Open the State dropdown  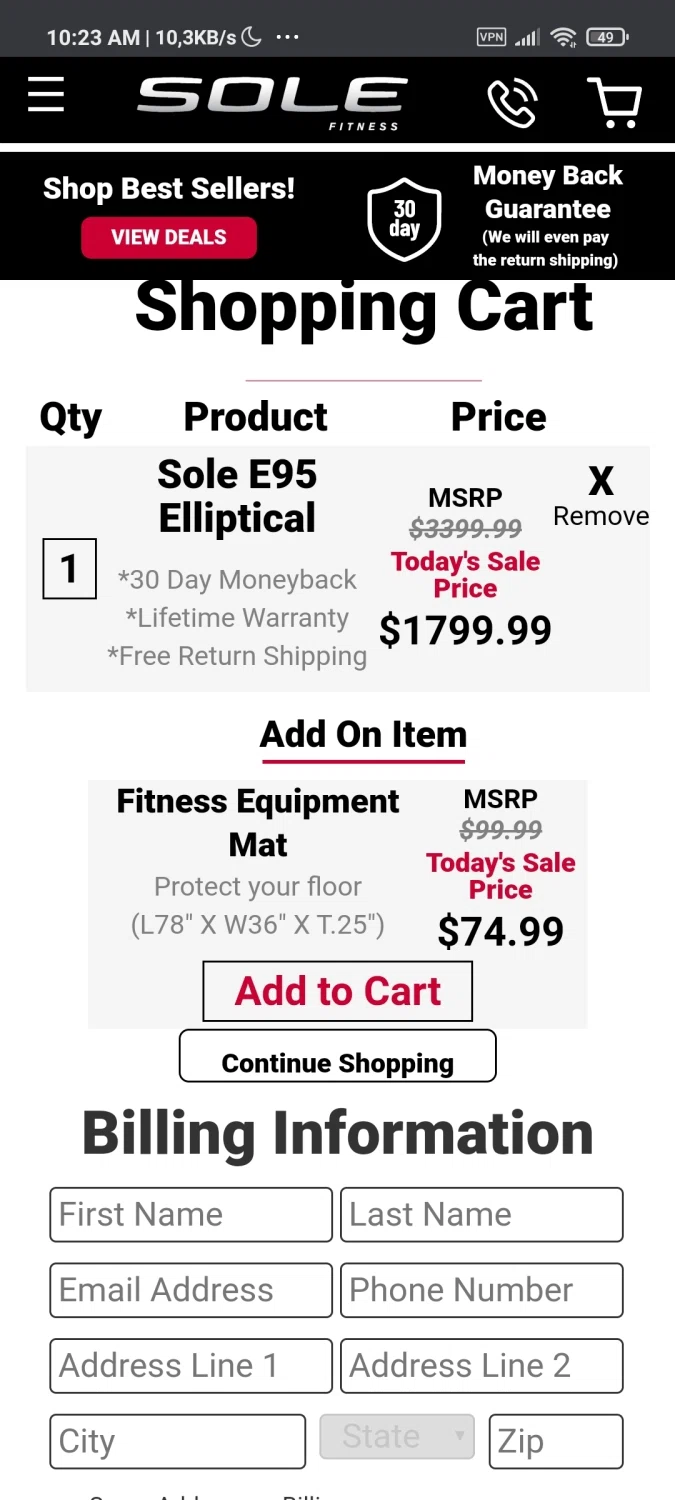click(x=396, y=1437)
